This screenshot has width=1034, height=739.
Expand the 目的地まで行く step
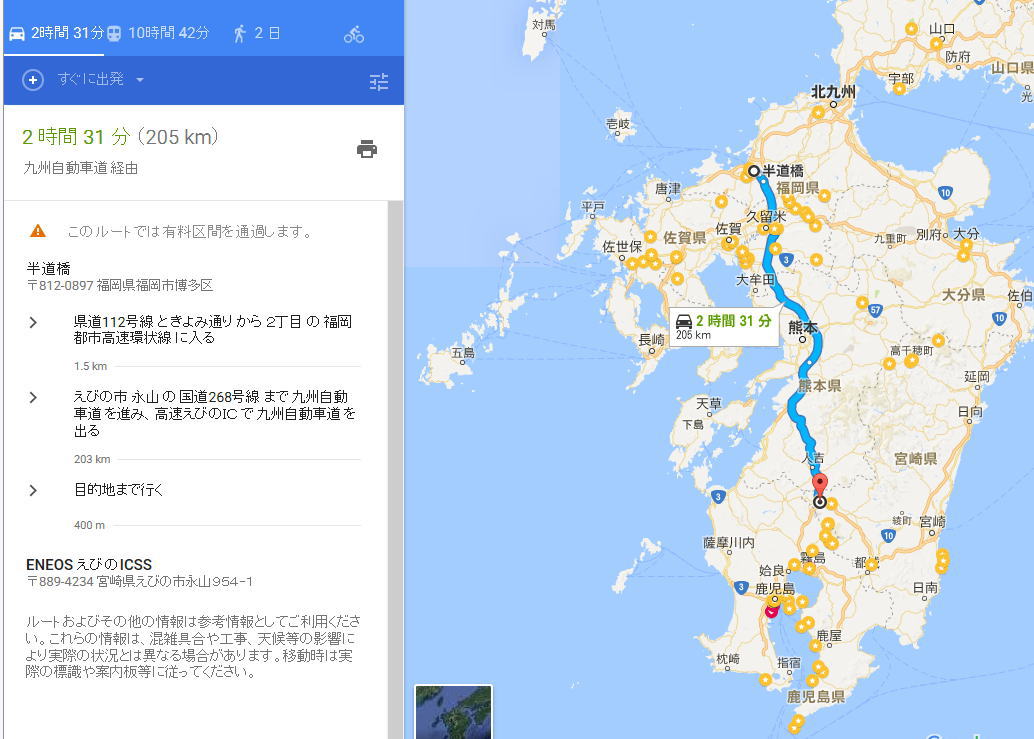(33, 490)
